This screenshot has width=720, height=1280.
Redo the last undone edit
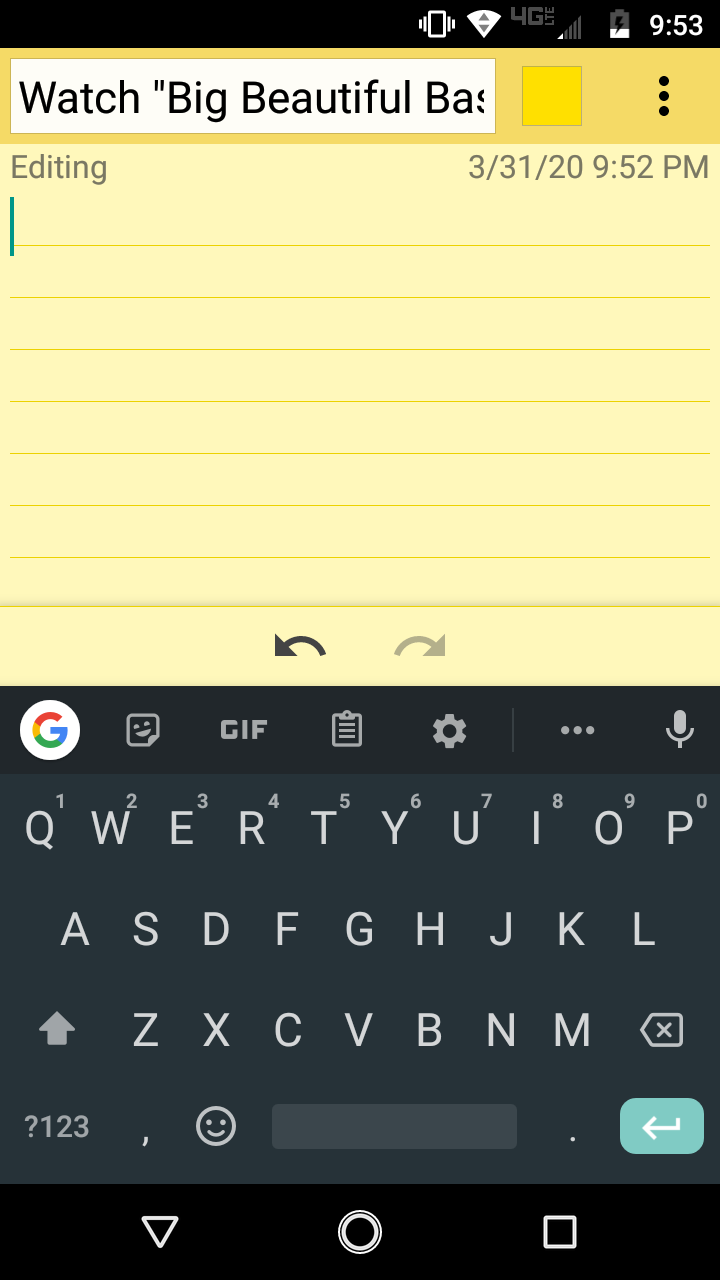click(420, 647)
